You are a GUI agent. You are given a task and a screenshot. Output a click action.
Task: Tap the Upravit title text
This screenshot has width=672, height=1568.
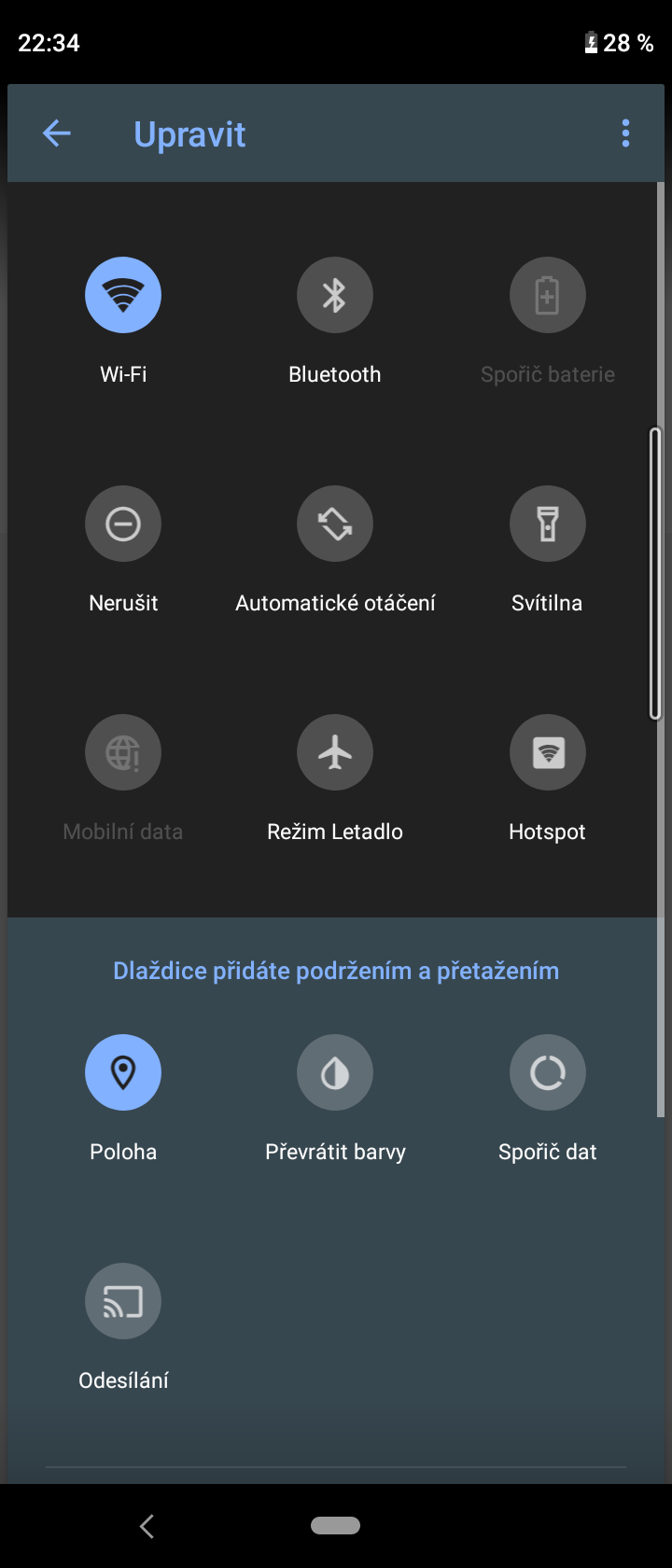click(189, 134)
